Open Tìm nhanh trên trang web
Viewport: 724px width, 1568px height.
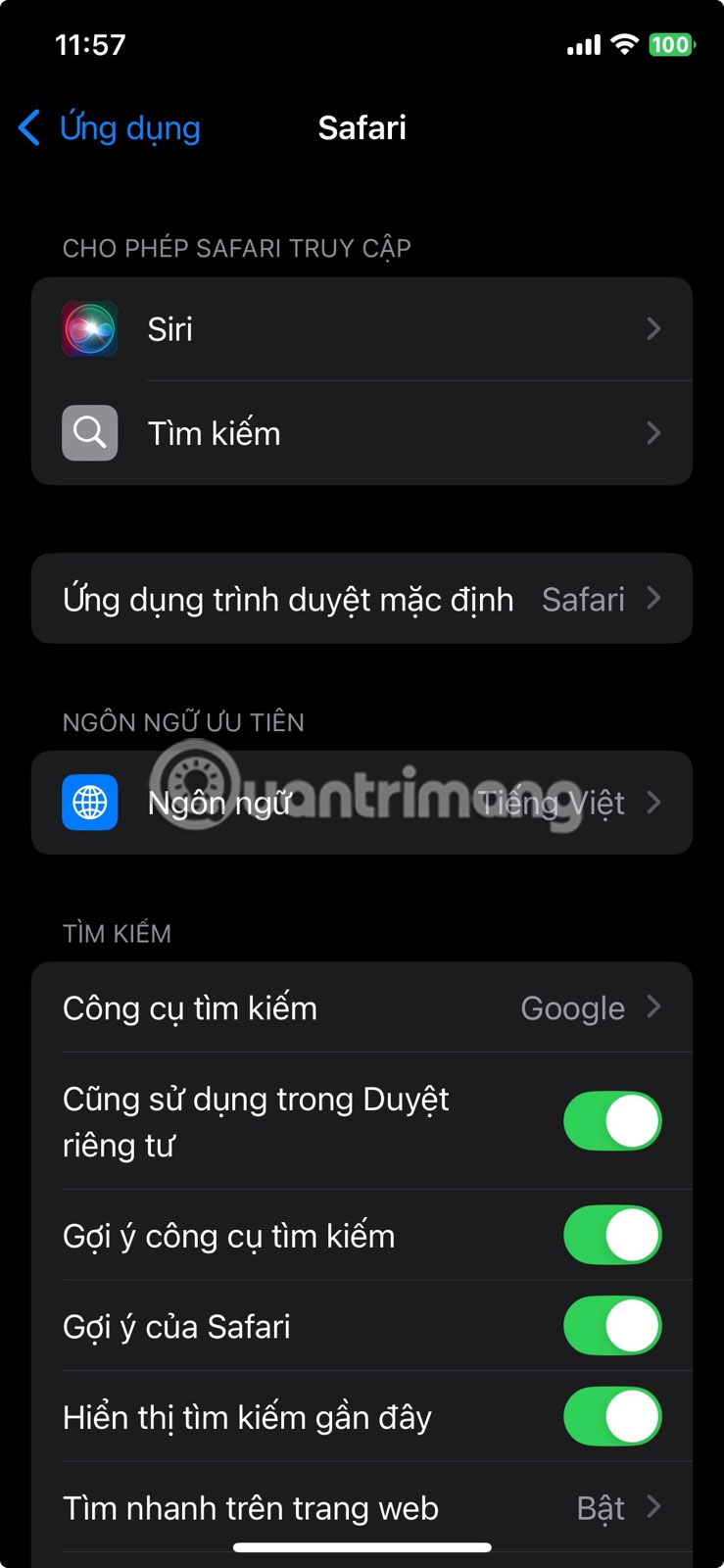click(362, 1507)
